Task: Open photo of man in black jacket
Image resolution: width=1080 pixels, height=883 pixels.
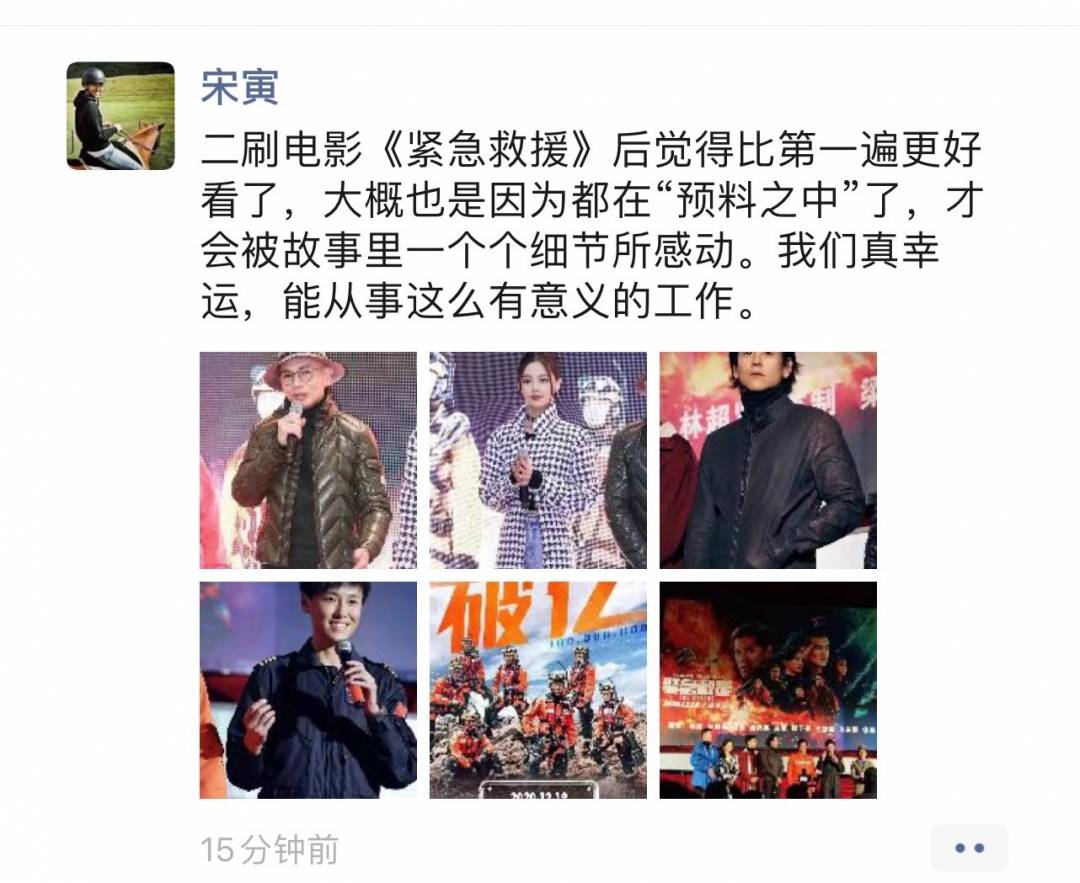Action: [x=768, y=460]
